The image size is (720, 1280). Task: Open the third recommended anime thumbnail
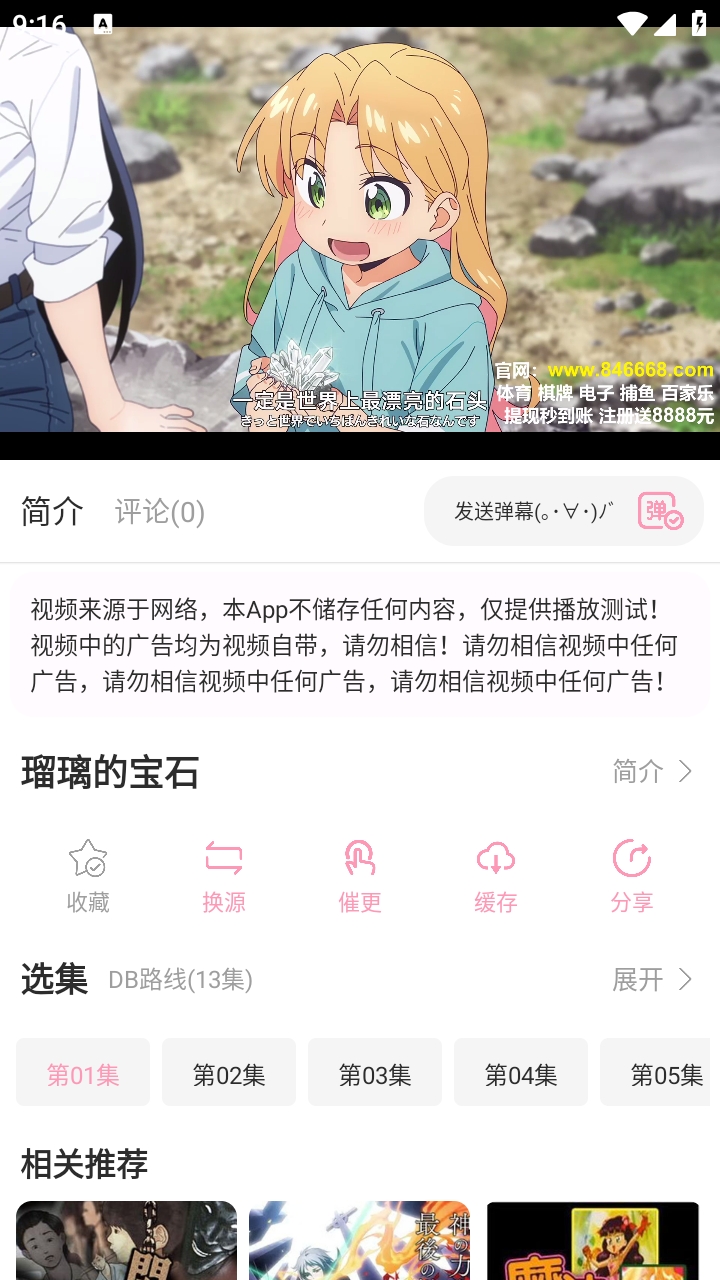pyautogui.click(x=593, y=1240)
